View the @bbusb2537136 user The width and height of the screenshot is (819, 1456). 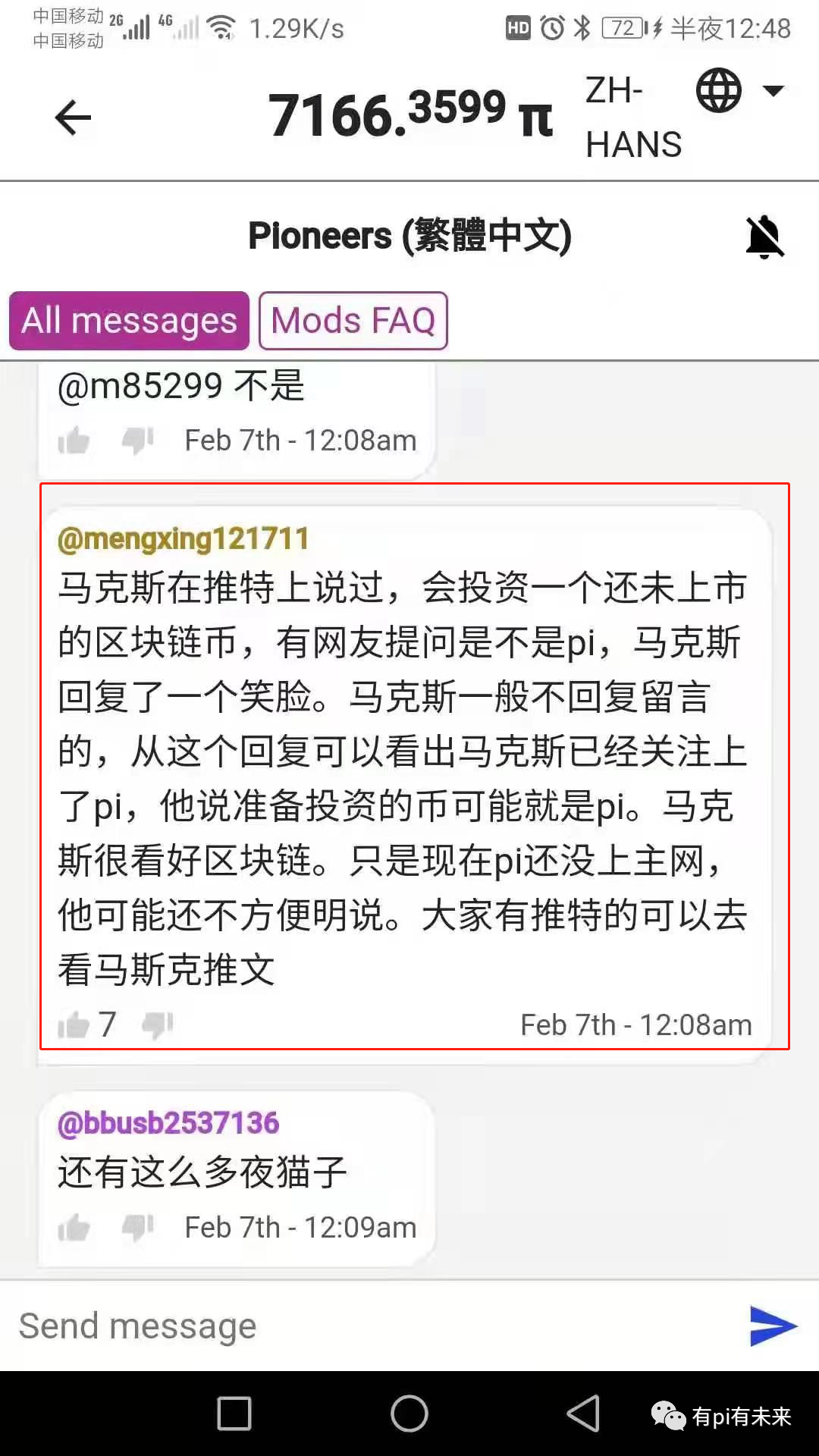click(x=168, y=1123)
